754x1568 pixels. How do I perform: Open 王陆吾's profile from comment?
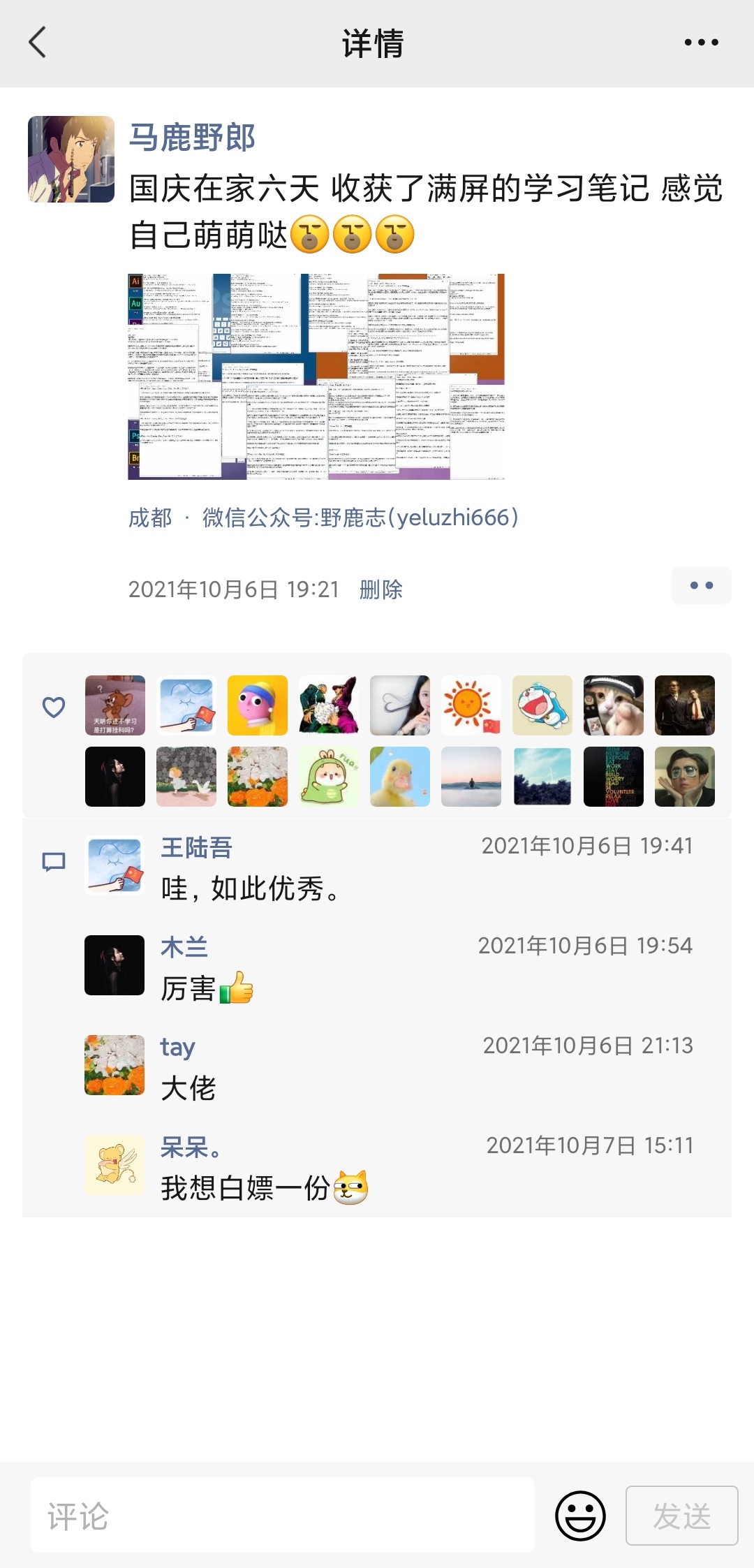196,847
